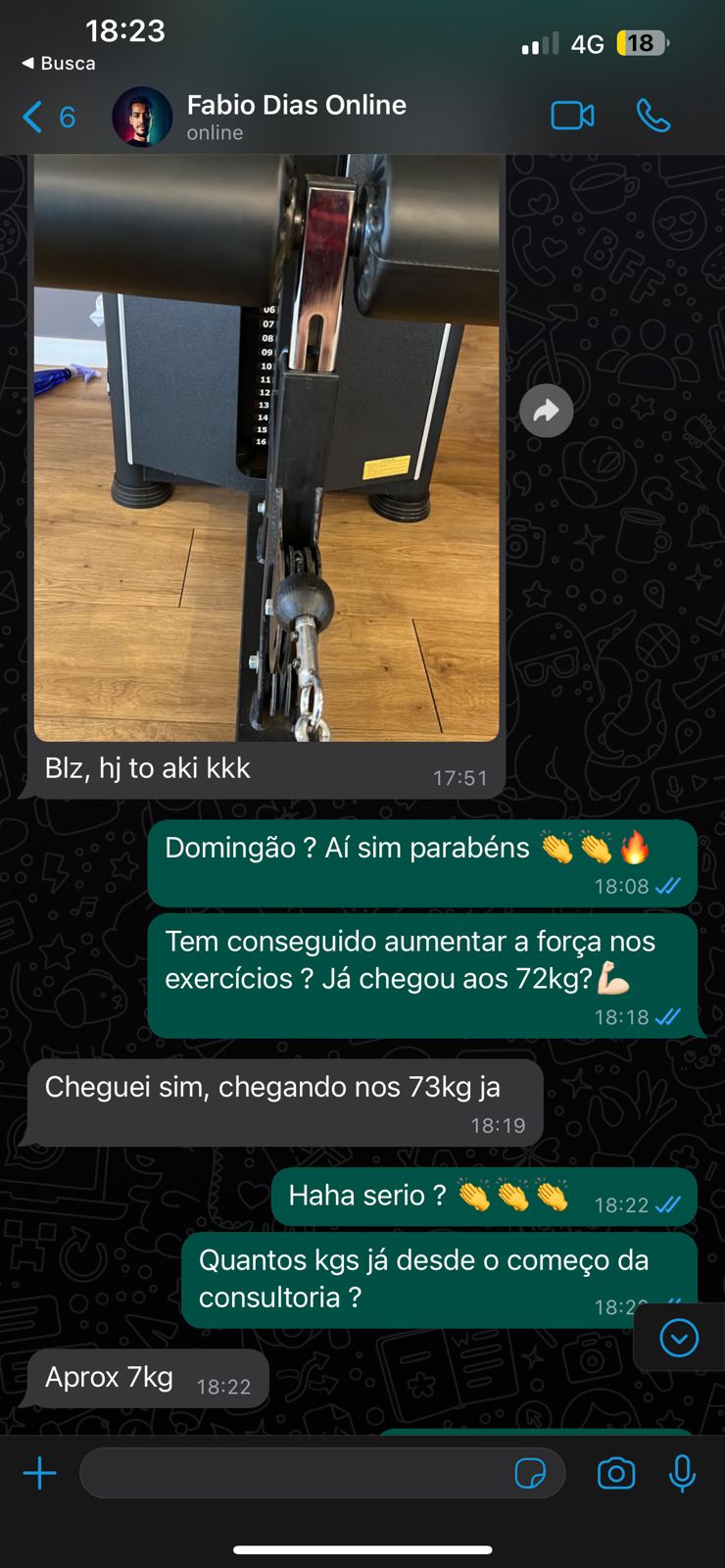Return to Busca via the status bar
Image resolution: width=725 pixels, height=1568 pixels.
[59, 63]
